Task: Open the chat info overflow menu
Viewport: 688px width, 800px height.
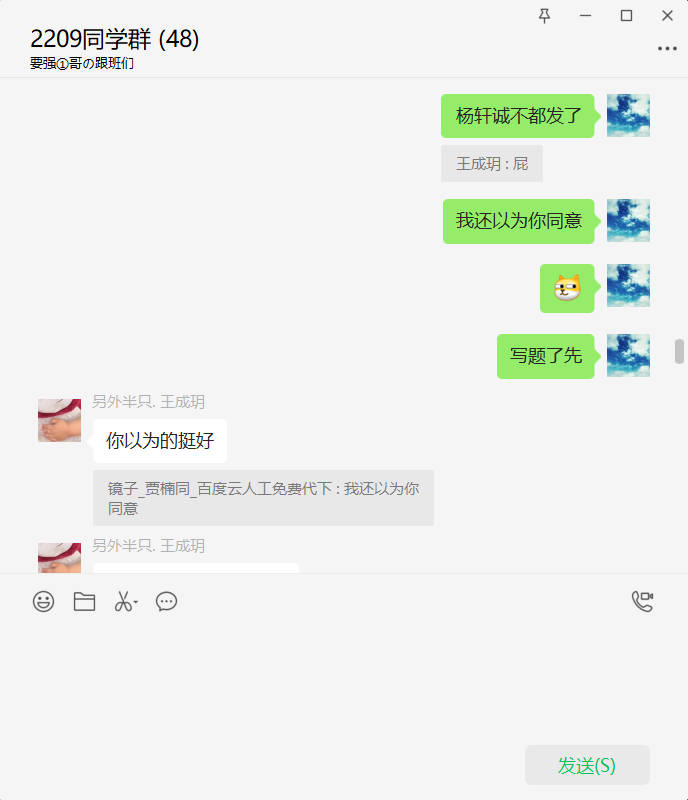Action: pyautogui.click(x=667, y=48)
